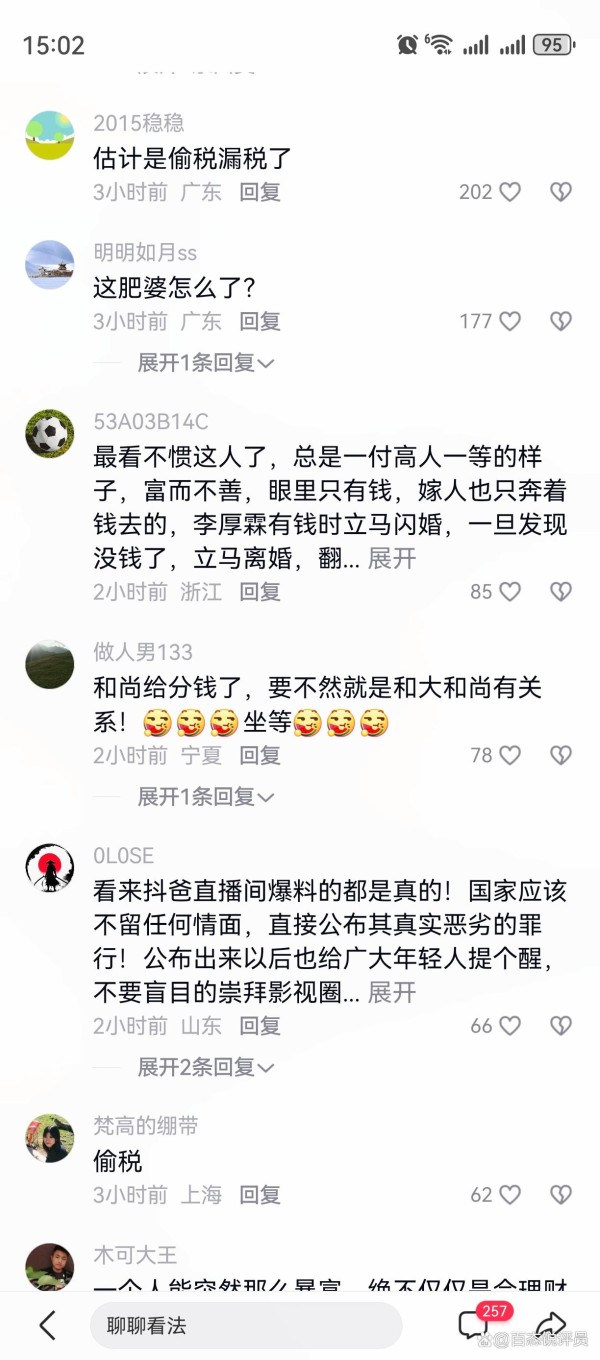Like 明明如月ss's comment
The image size is (600, 1360).
(x=510, y=321)
